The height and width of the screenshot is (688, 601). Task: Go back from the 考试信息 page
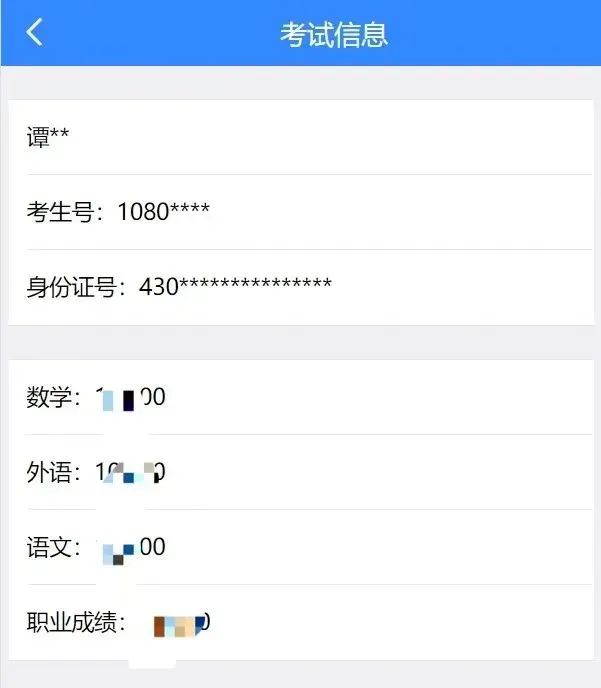click(x=35, y=32)
